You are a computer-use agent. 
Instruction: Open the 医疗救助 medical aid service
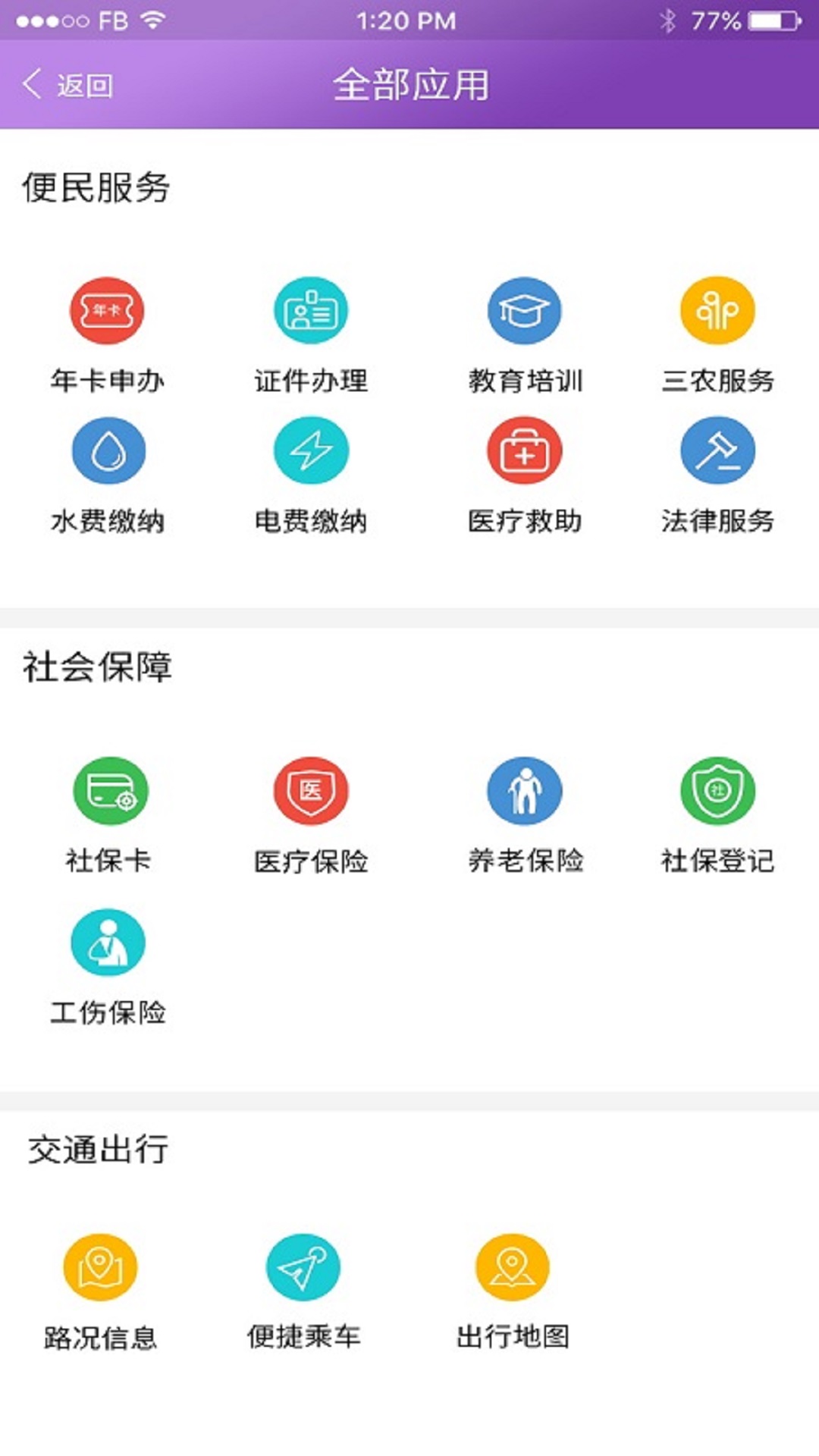click(523, 450)
